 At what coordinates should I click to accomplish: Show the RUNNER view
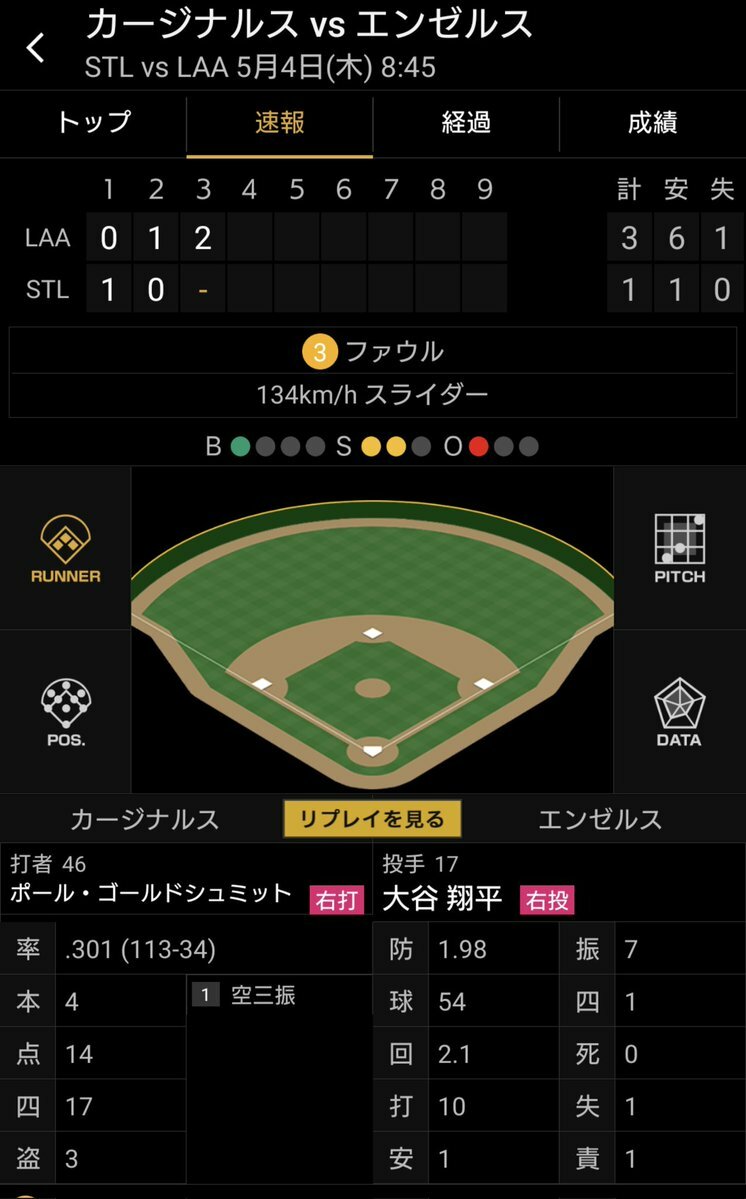[x=65, y=549]
